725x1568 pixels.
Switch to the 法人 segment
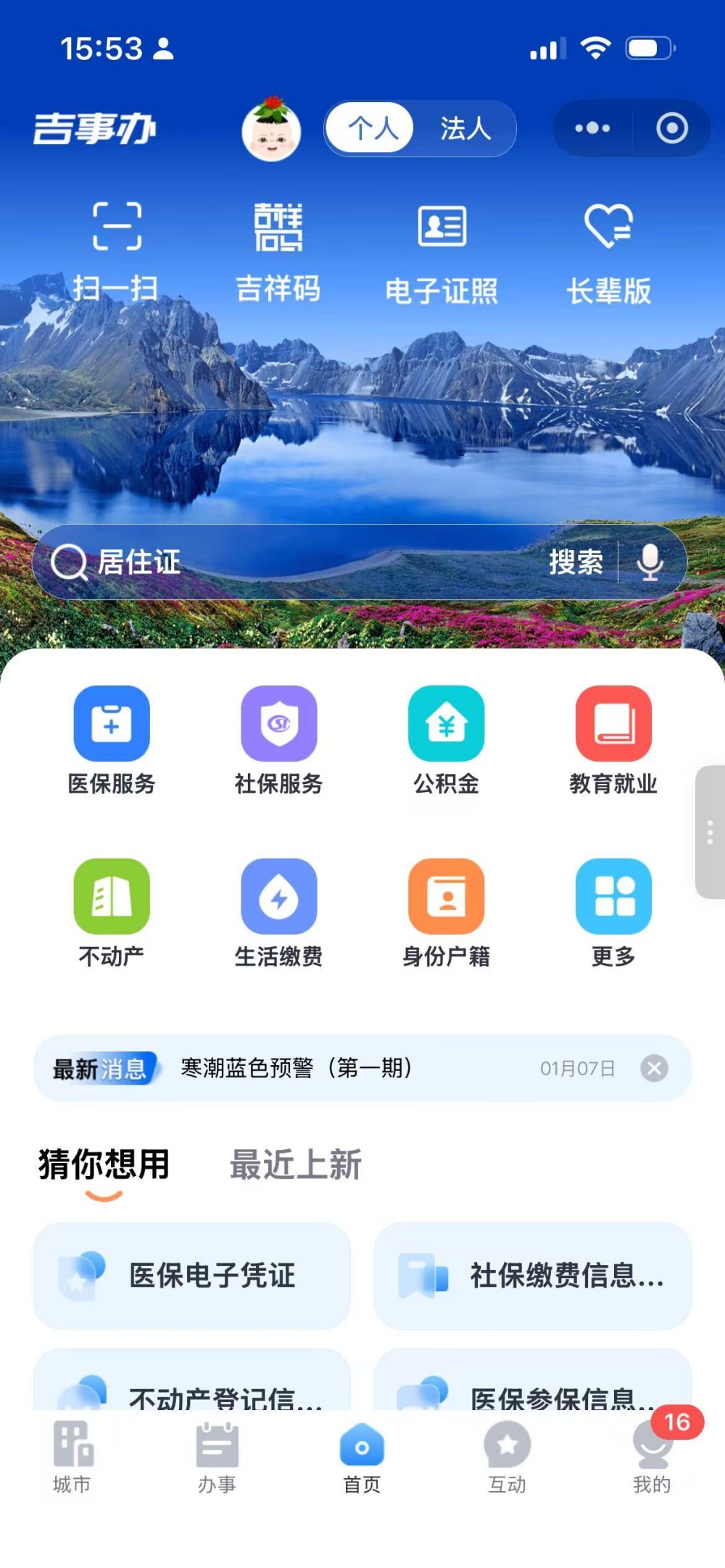pyautogui.click(x=465, y=129)
